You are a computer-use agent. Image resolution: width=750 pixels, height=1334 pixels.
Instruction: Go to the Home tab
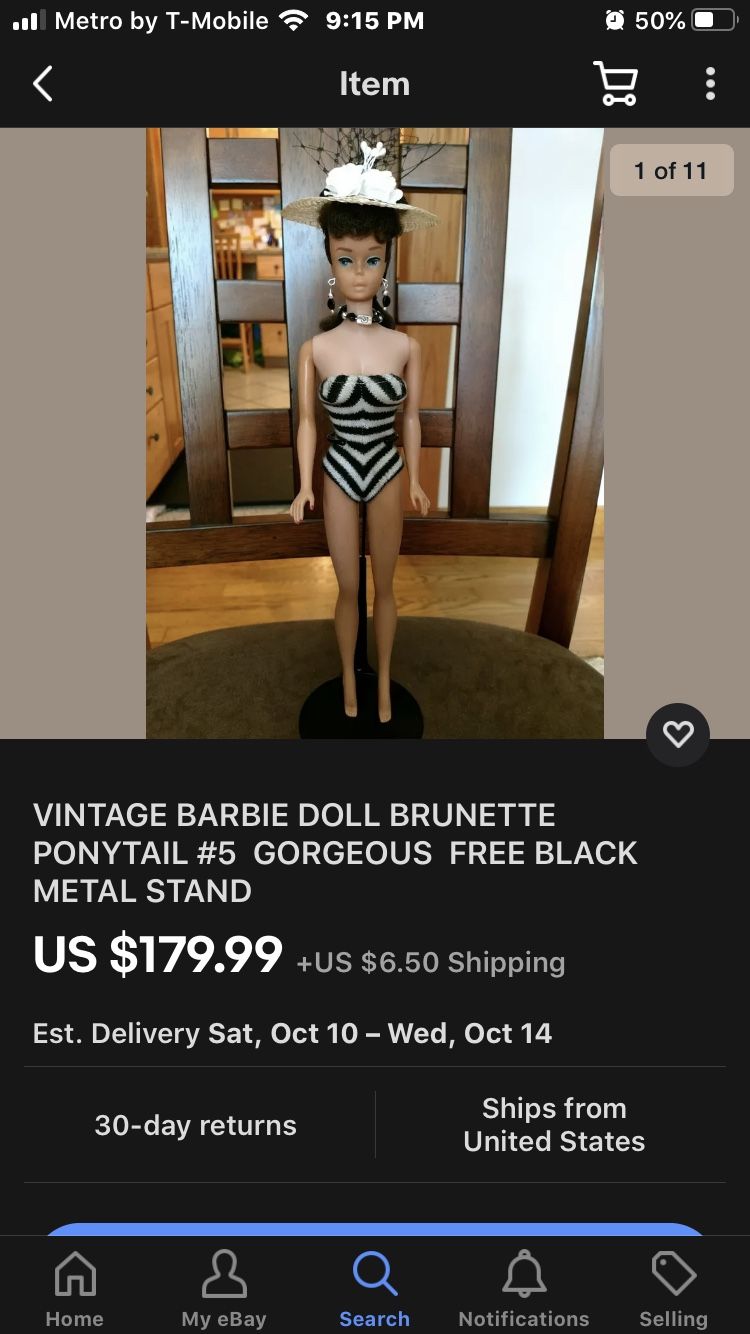tap(74, 1286)
